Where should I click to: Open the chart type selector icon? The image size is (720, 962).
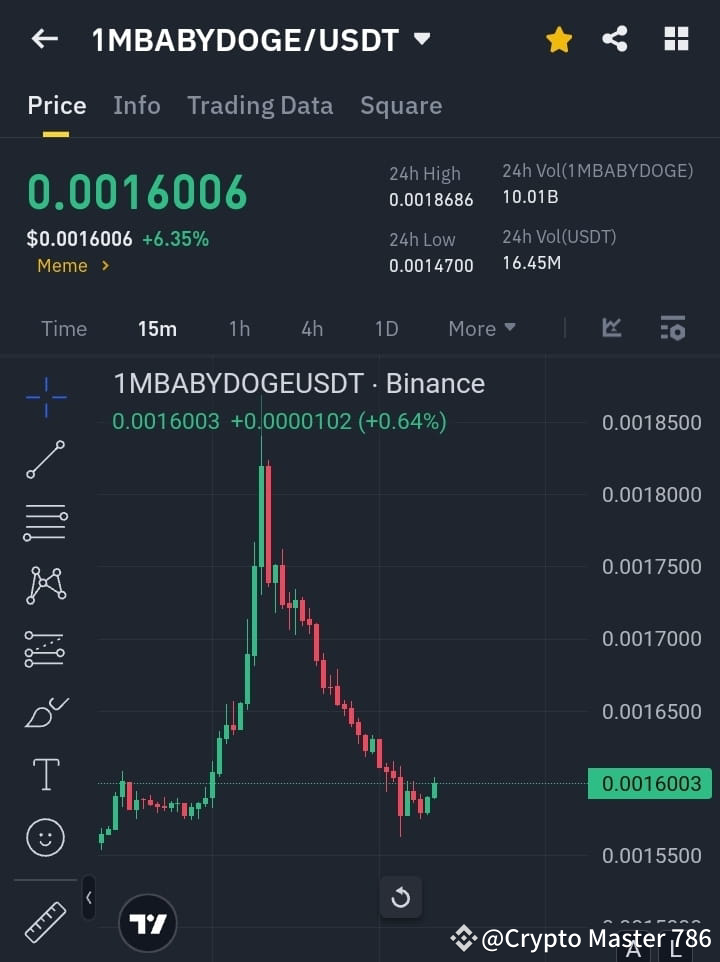611,328
